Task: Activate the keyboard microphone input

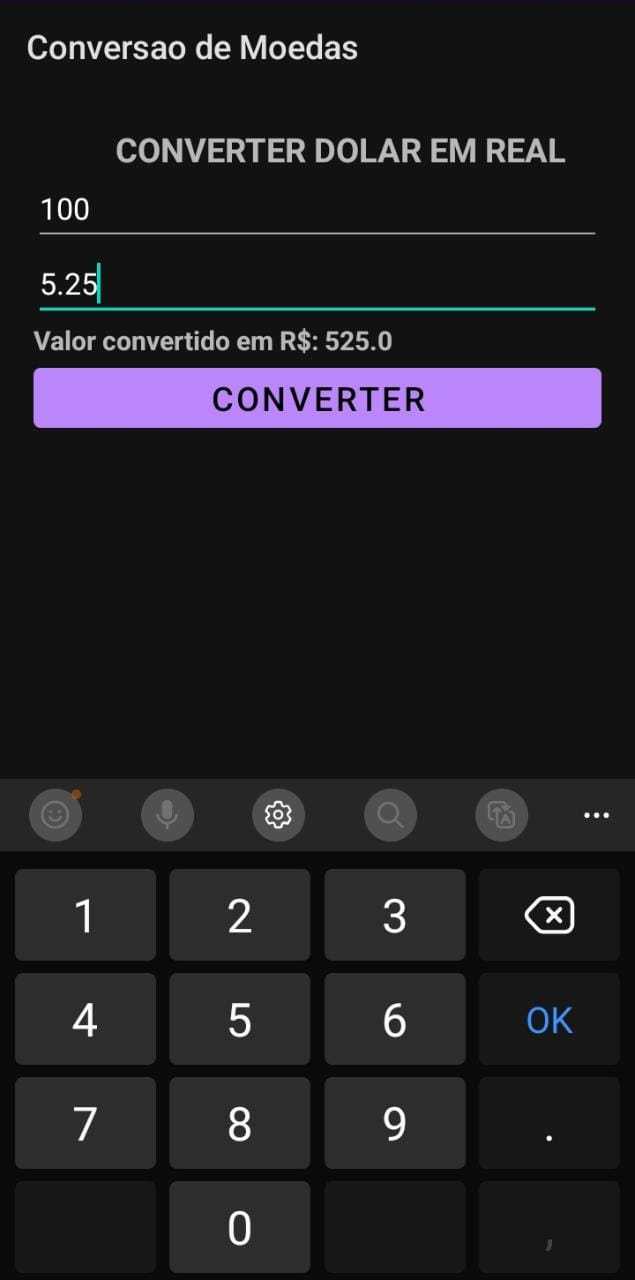Action: (x=167, y=815)
